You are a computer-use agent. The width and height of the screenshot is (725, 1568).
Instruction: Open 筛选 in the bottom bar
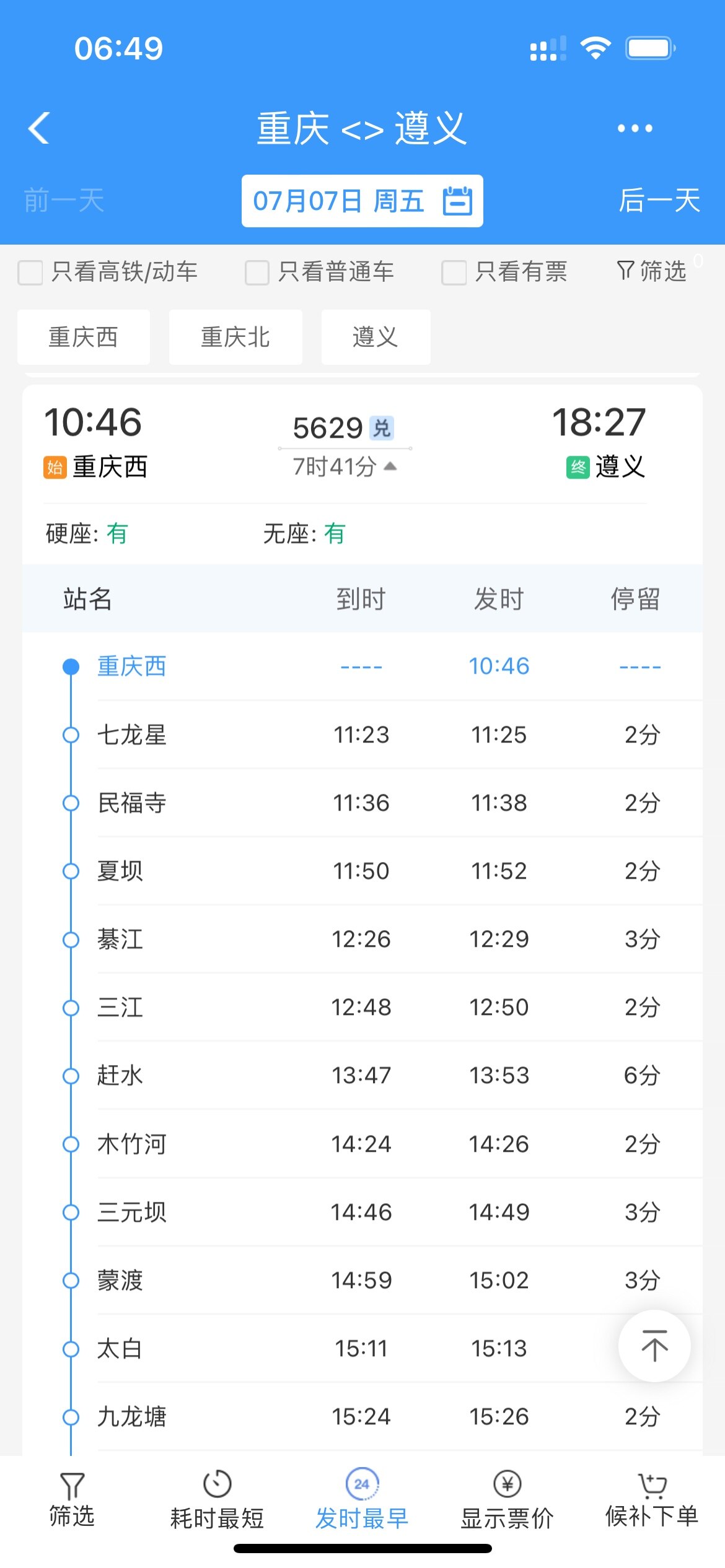tap(72, 1499)
